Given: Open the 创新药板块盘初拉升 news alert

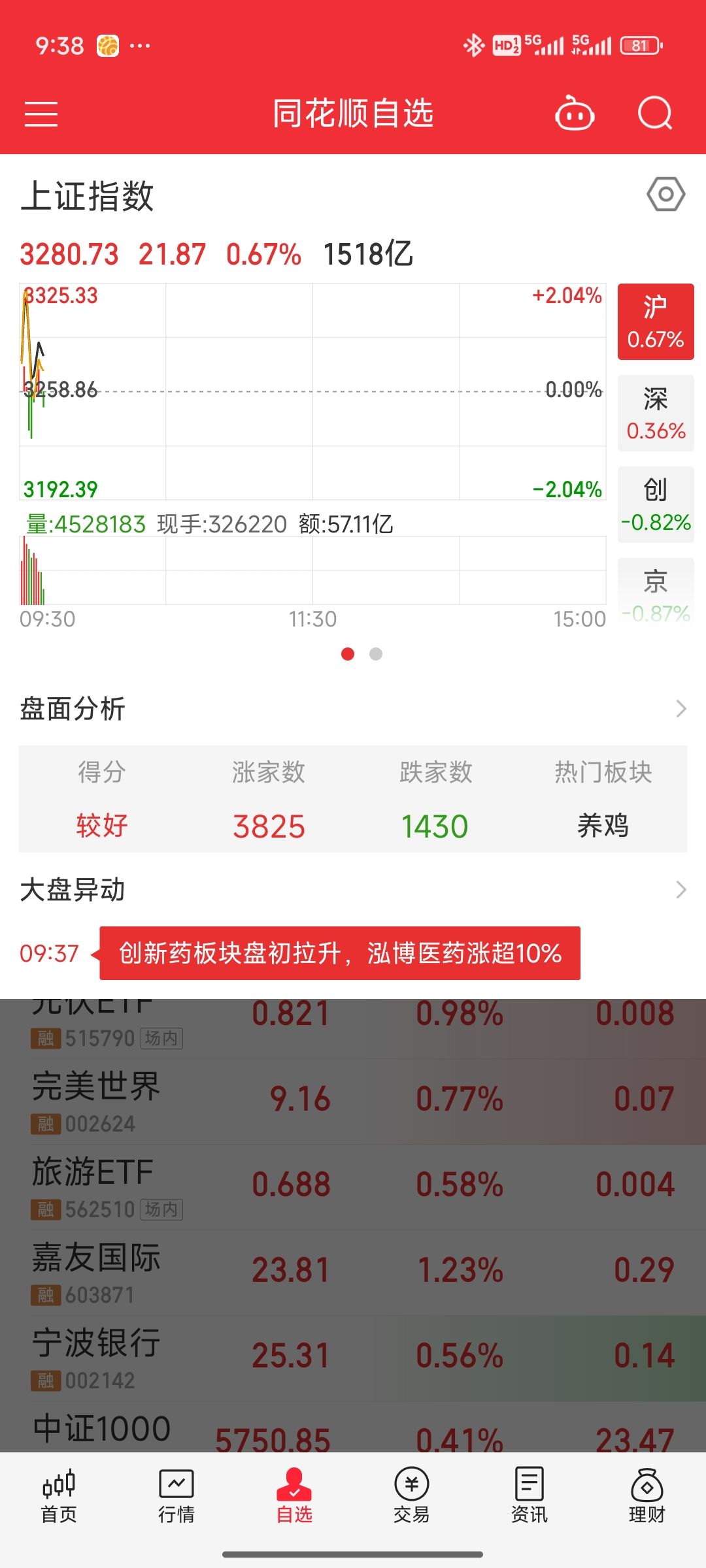Looking at the screenshot, I should click(340, 953).
